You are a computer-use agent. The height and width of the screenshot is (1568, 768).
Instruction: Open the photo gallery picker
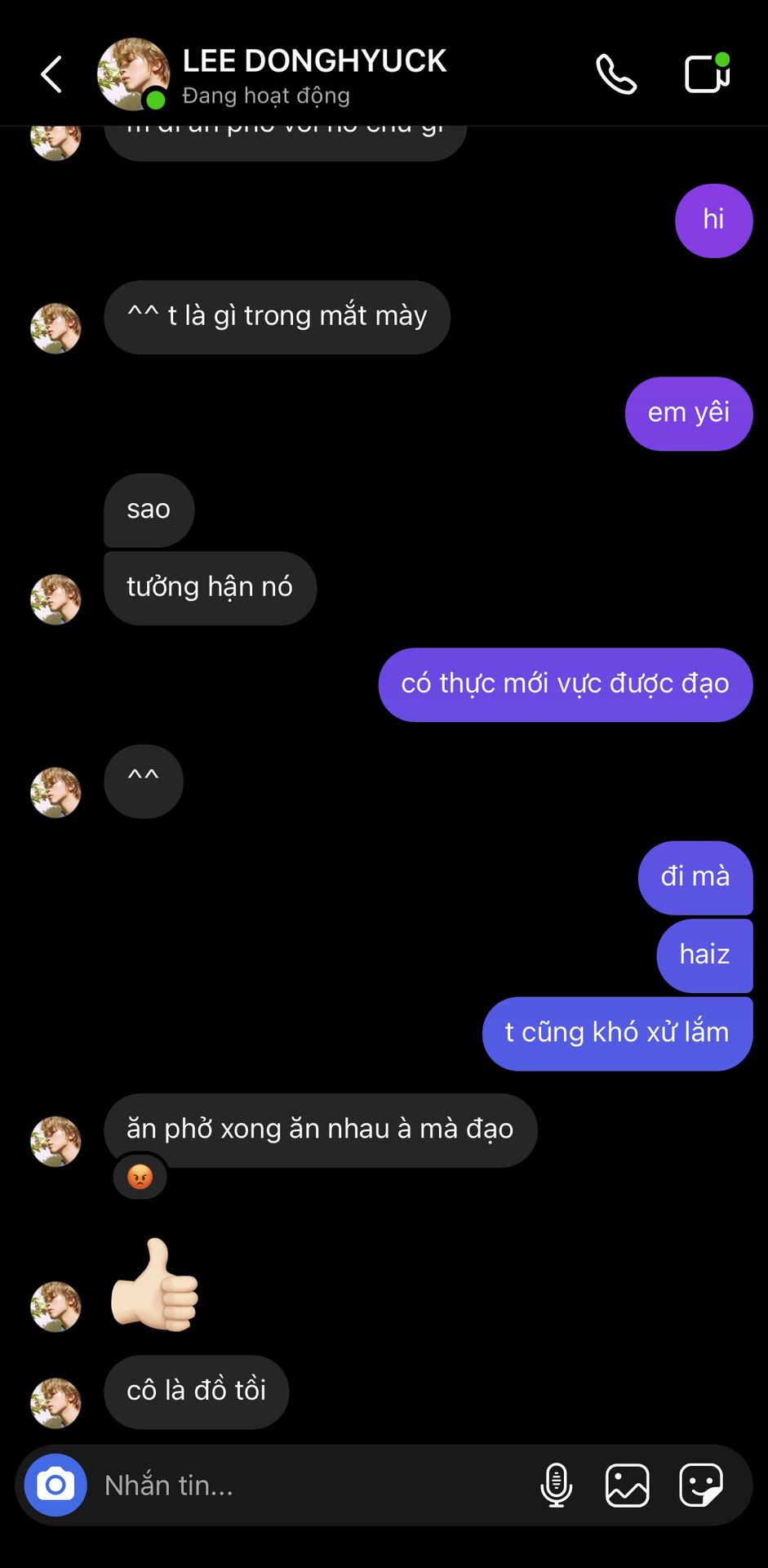(x=627, y=1485)
